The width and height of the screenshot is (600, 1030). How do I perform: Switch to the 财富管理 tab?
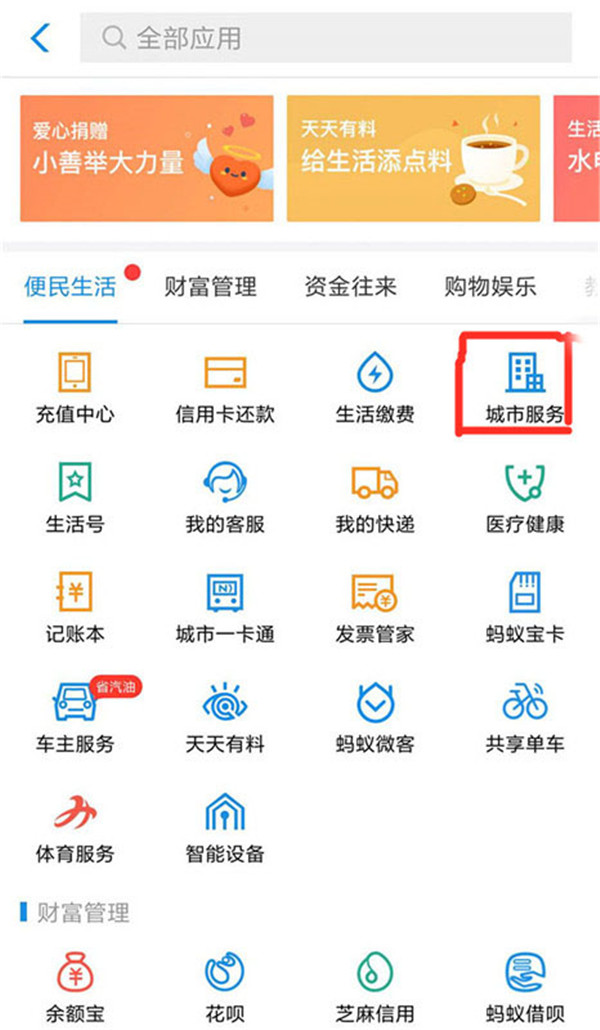(x=210, y=287)
